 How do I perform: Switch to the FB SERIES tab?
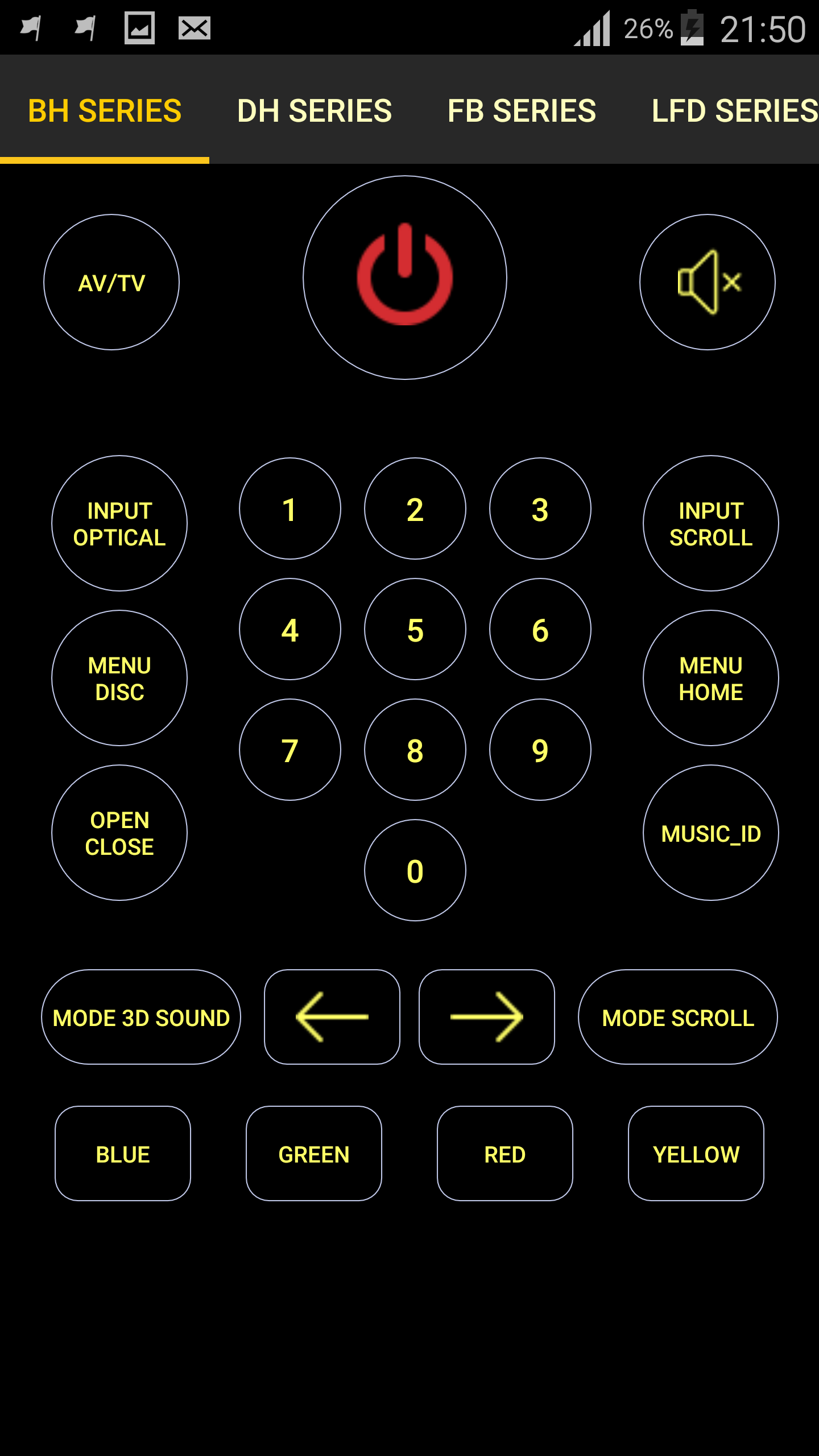(x=522, y=110)
